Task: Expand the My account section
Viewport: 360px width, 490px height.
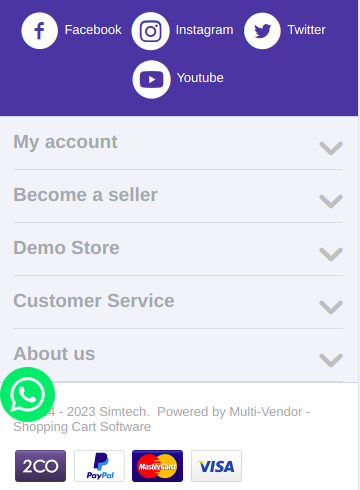Action: point(178,143)
